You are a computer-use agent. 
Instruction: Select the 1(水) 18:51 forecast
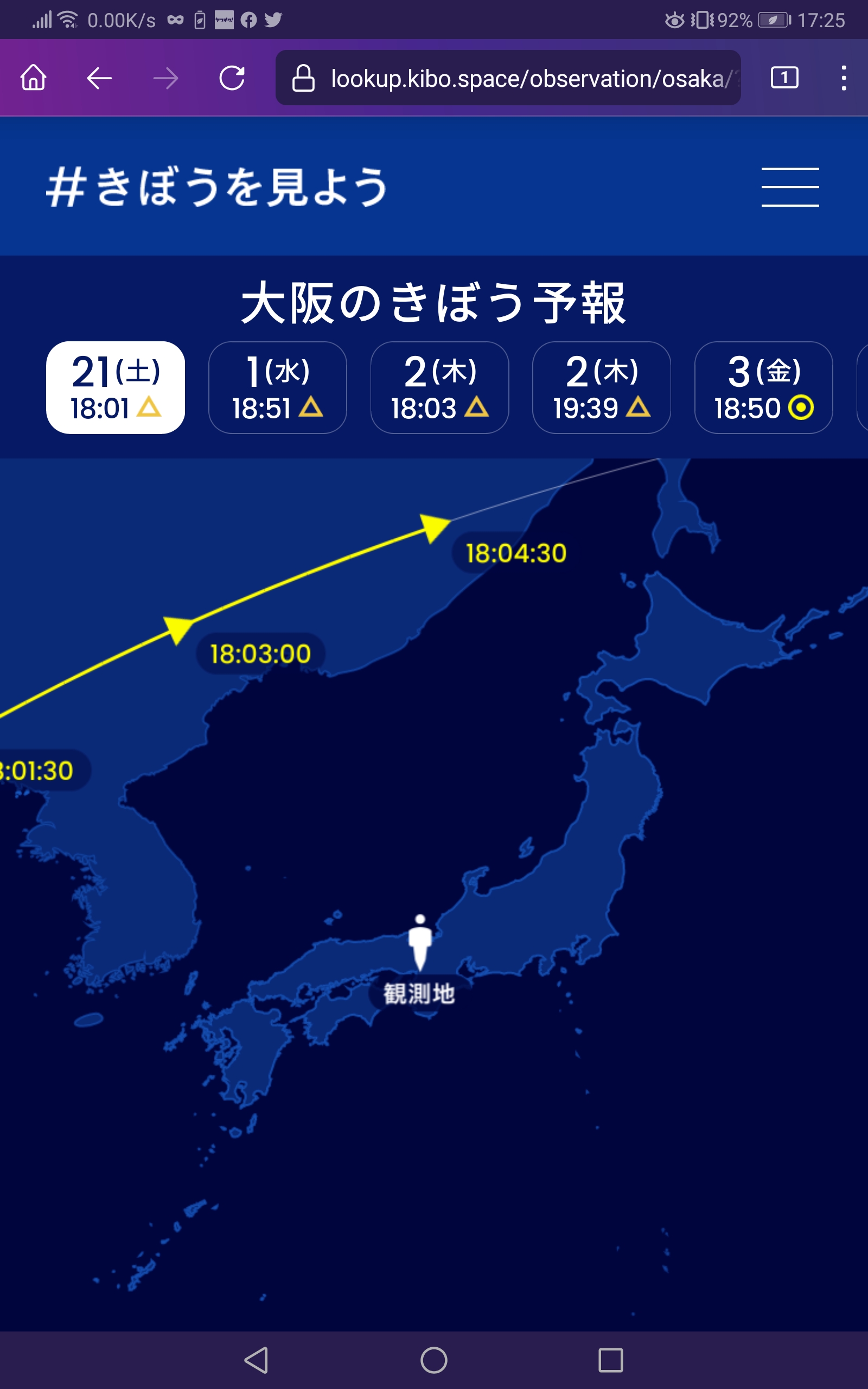(277, 387)
